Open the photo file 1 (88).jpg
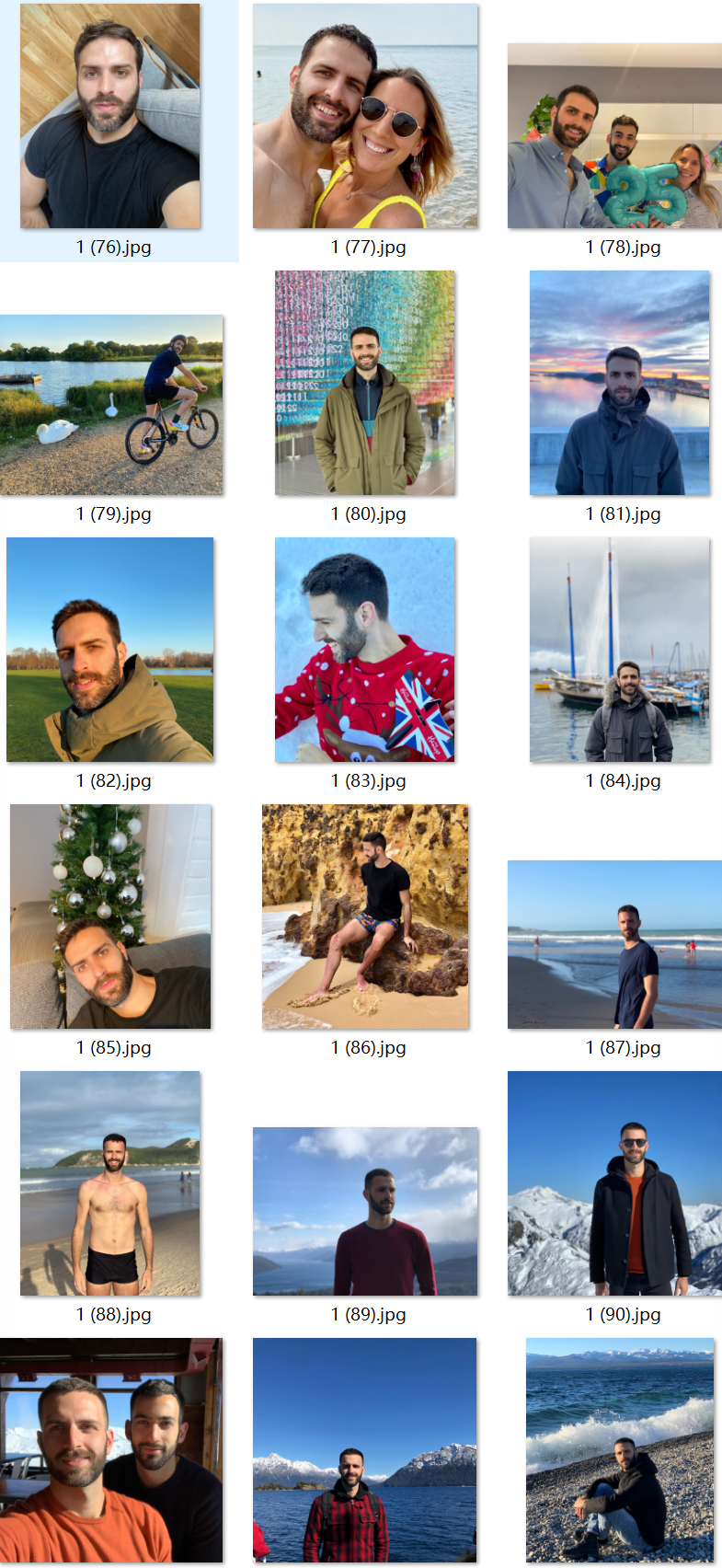Image resolution: width=722 pixels, height=1568 pixels. (x=109, y=1183)
